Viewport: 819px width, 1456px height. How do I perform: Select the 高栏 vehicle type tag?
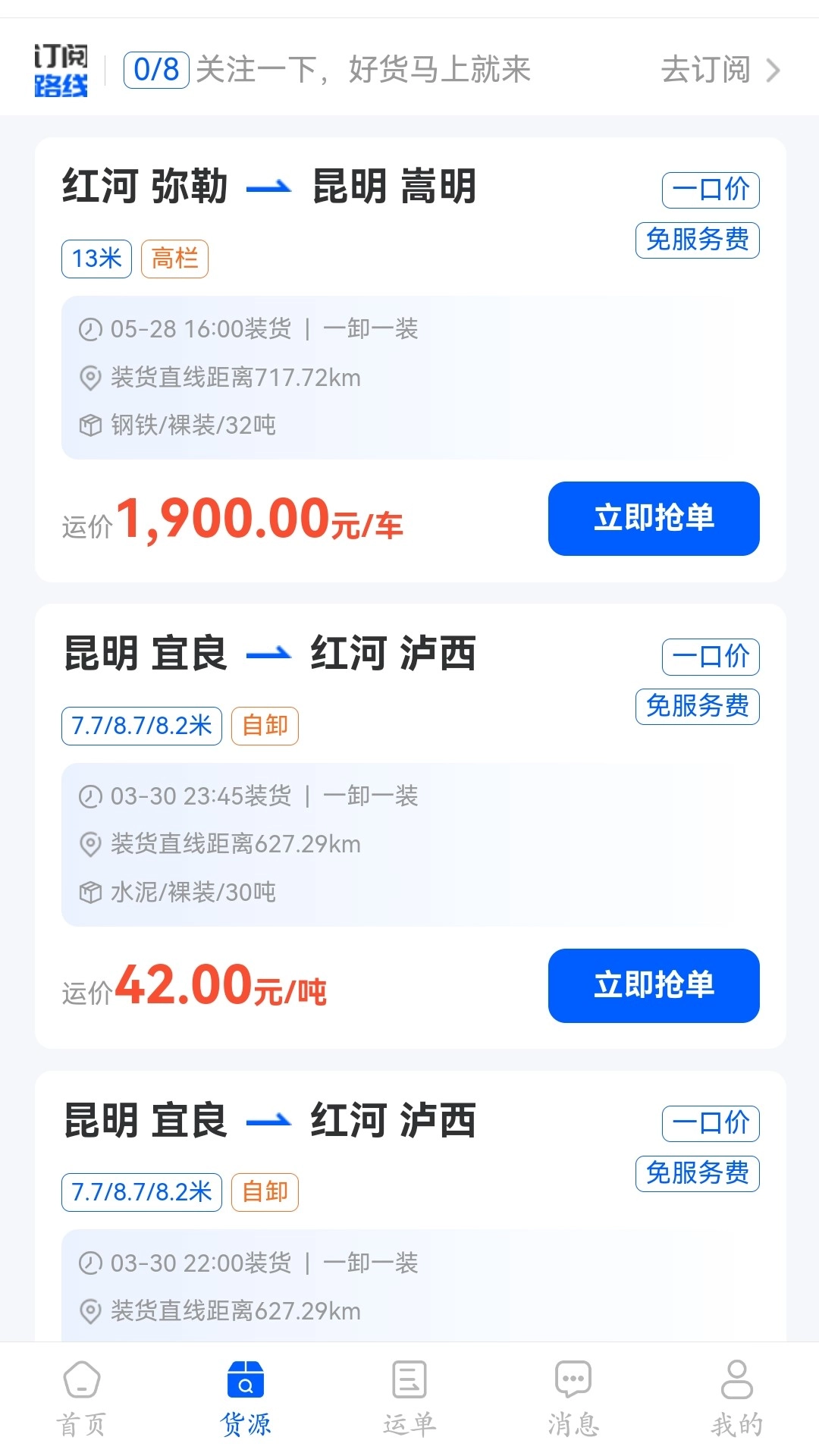tap(174, 258)
